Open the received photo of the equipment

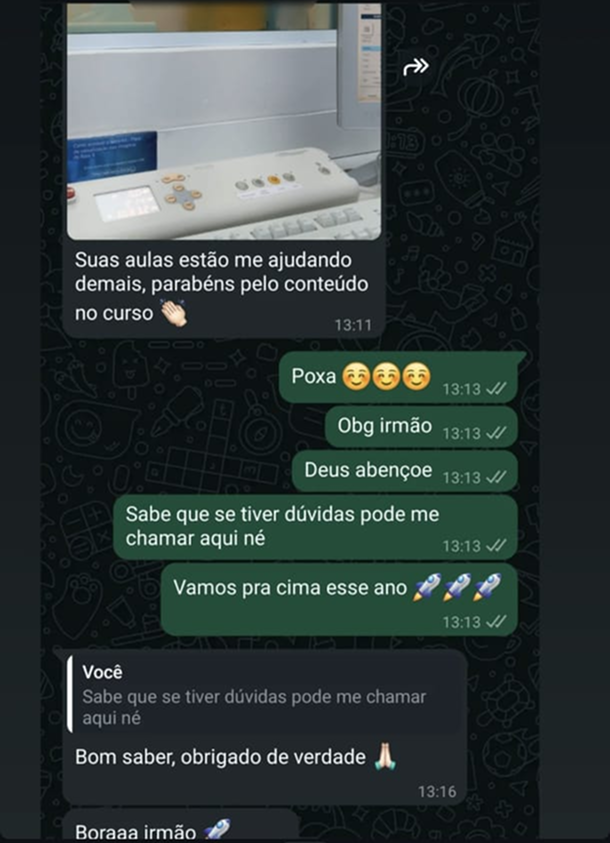coord(224,120)
